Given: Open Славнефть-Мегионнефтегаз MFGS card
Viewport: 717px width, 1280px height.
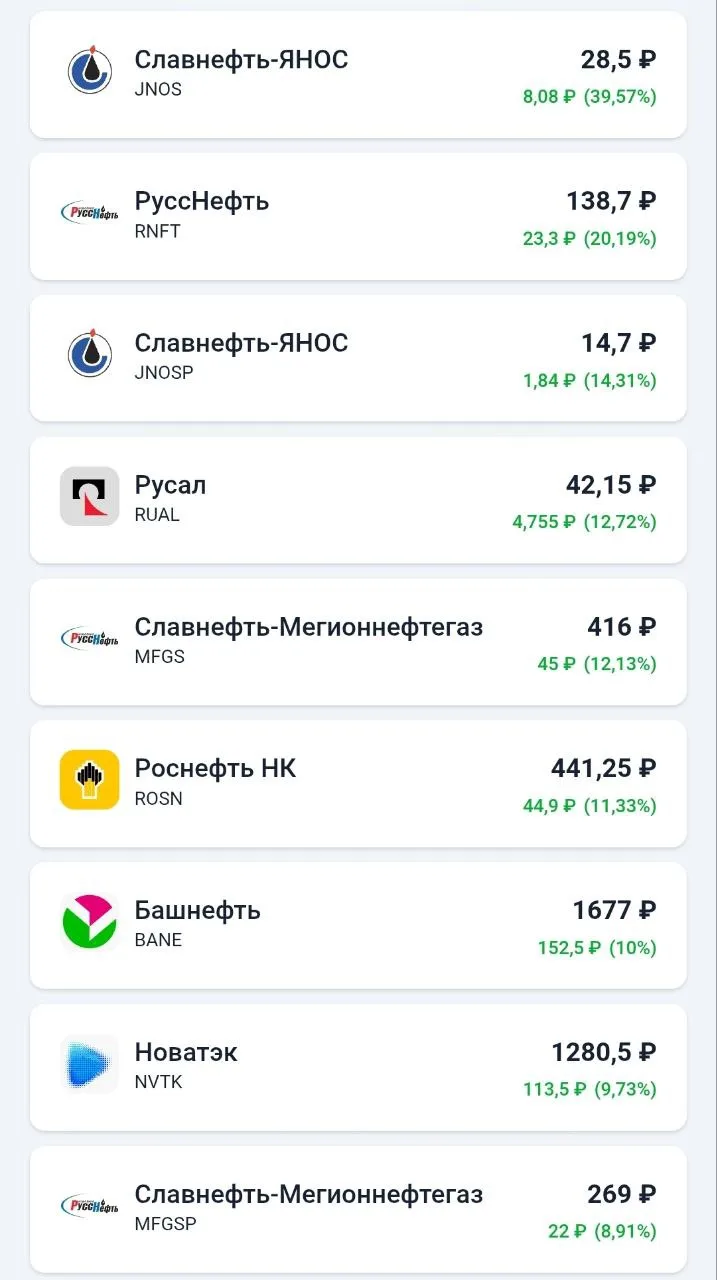Looking at the screenshot, I should pos(358,642).
